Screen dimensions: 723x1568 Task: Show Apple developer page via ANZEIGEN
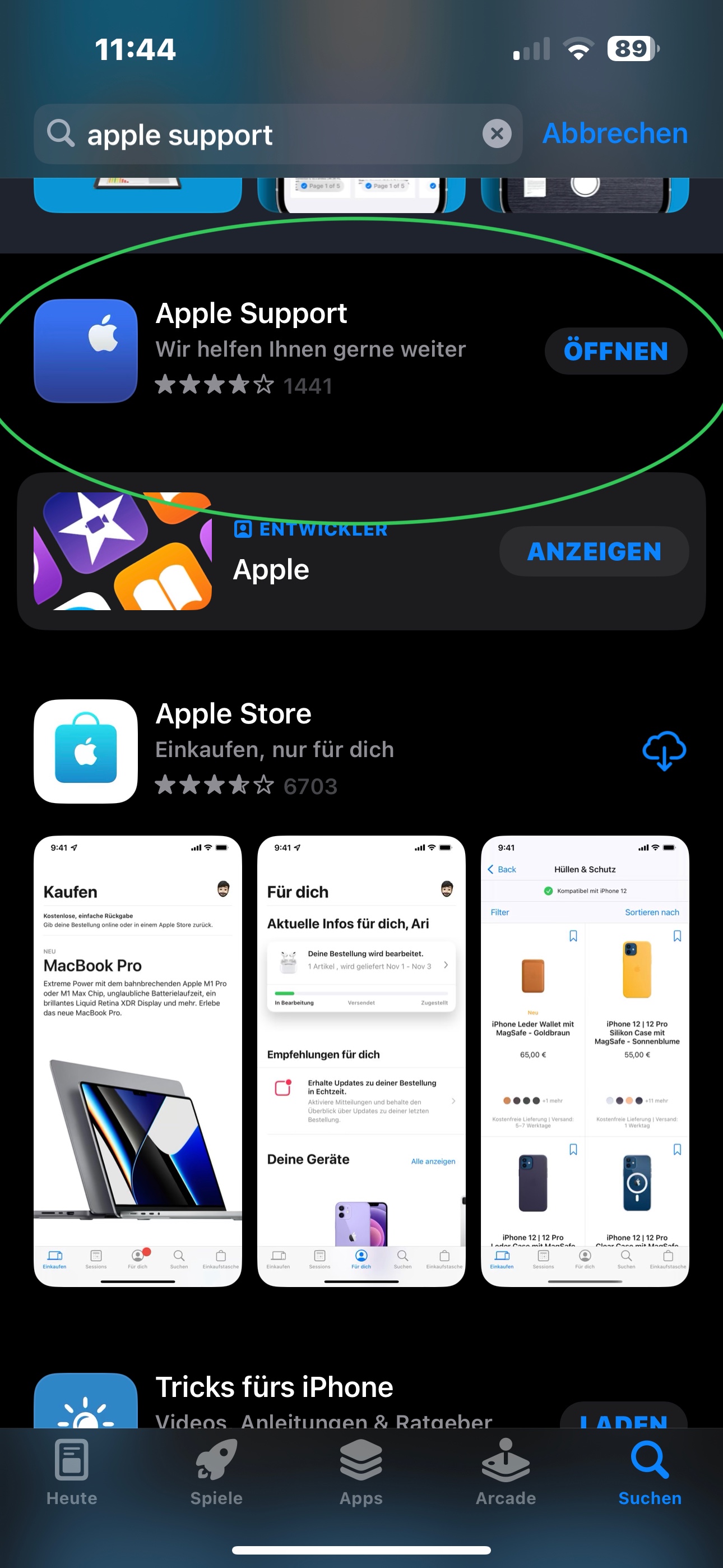tap(594, 551)
